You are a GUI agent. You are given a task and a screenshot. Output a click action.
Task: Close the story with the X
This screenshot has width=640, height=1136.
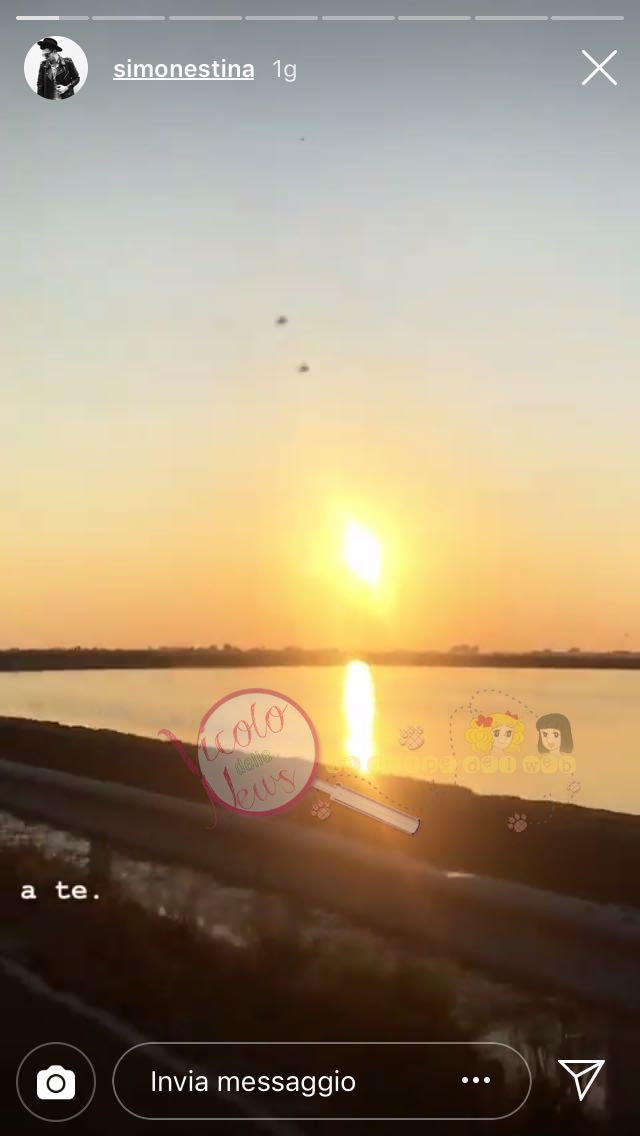coord(599,68)
